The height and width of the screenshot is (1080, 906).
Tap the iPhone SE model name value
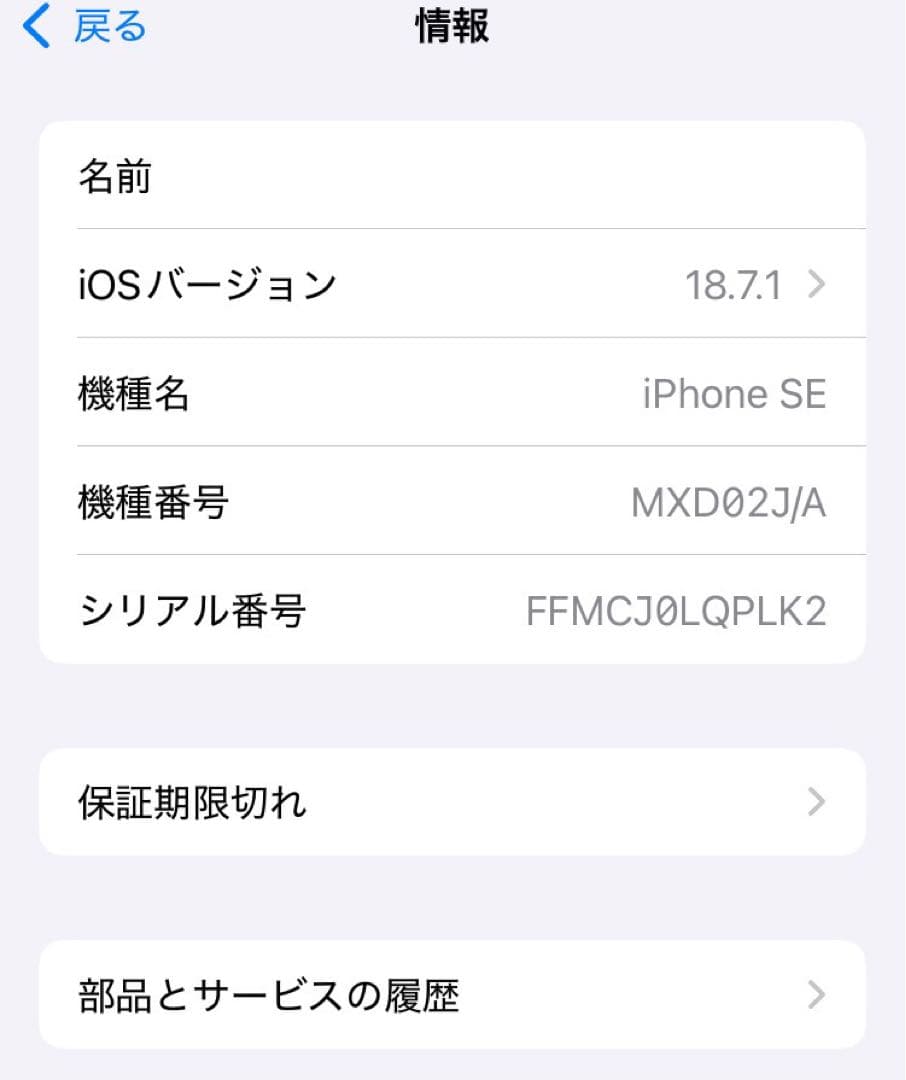(x=736, y=393)
